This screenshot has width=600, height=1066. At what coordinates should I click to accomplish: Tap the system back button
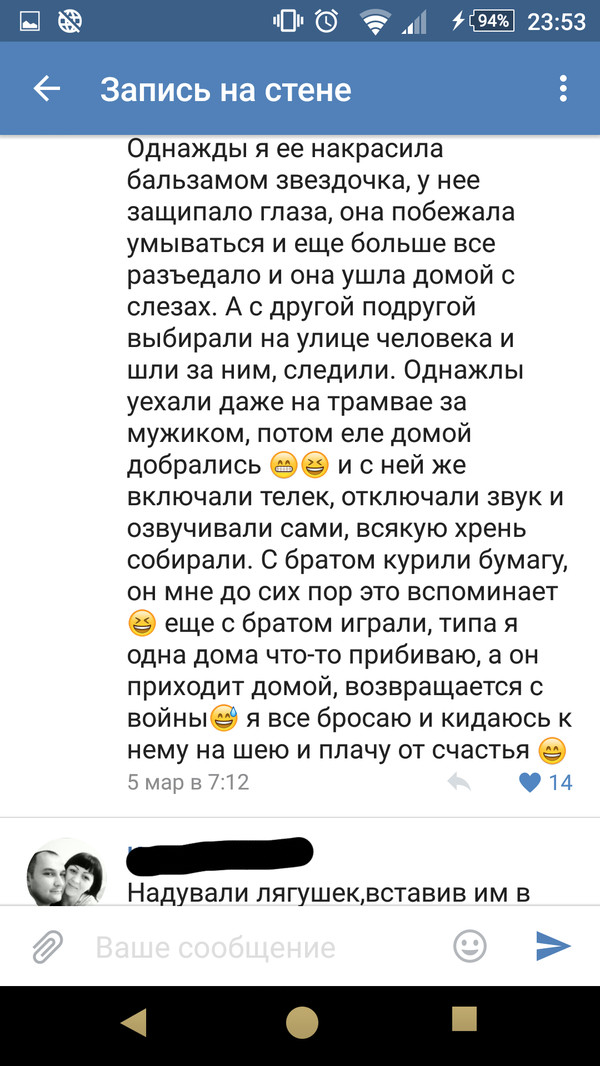[133, 1020]
